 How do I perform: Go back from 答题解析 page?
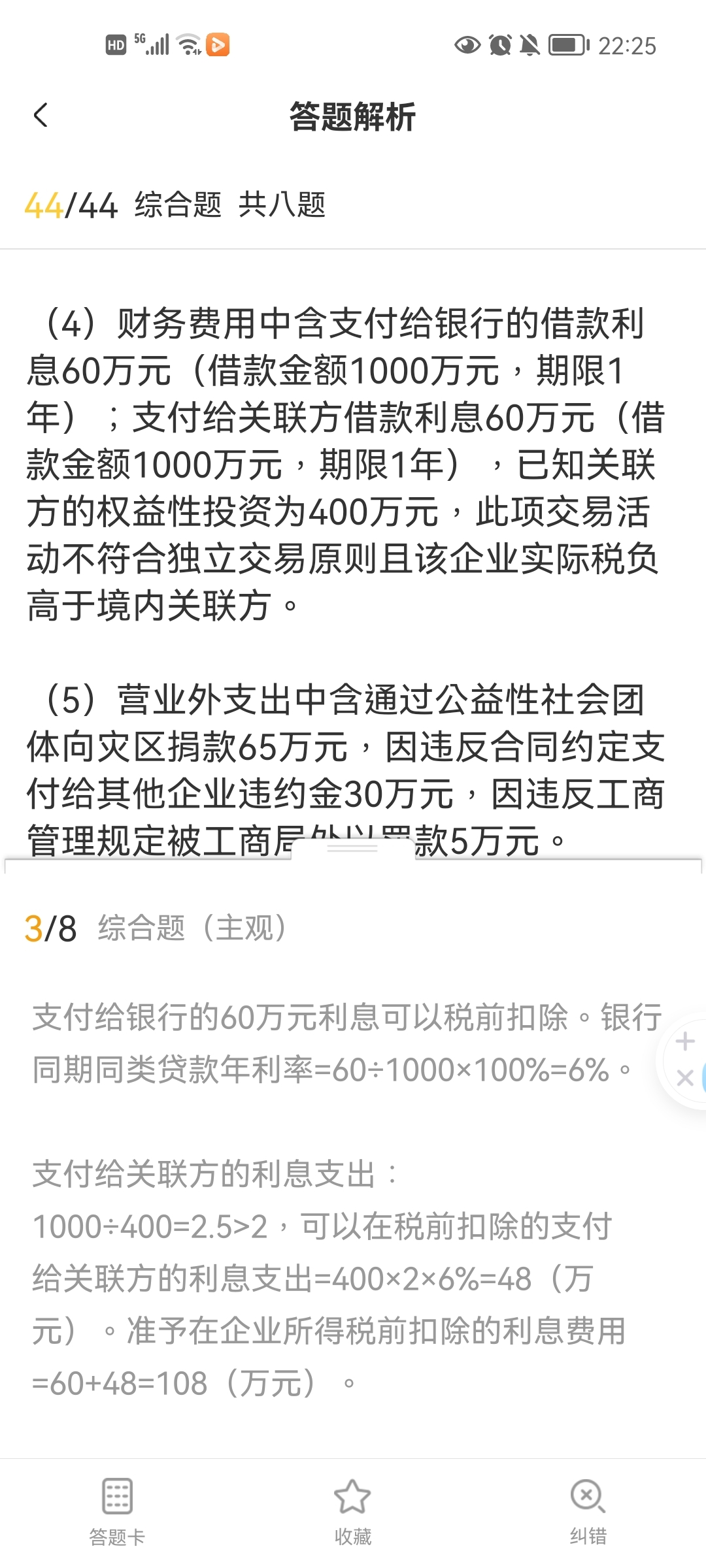click(x=41, y=116)
